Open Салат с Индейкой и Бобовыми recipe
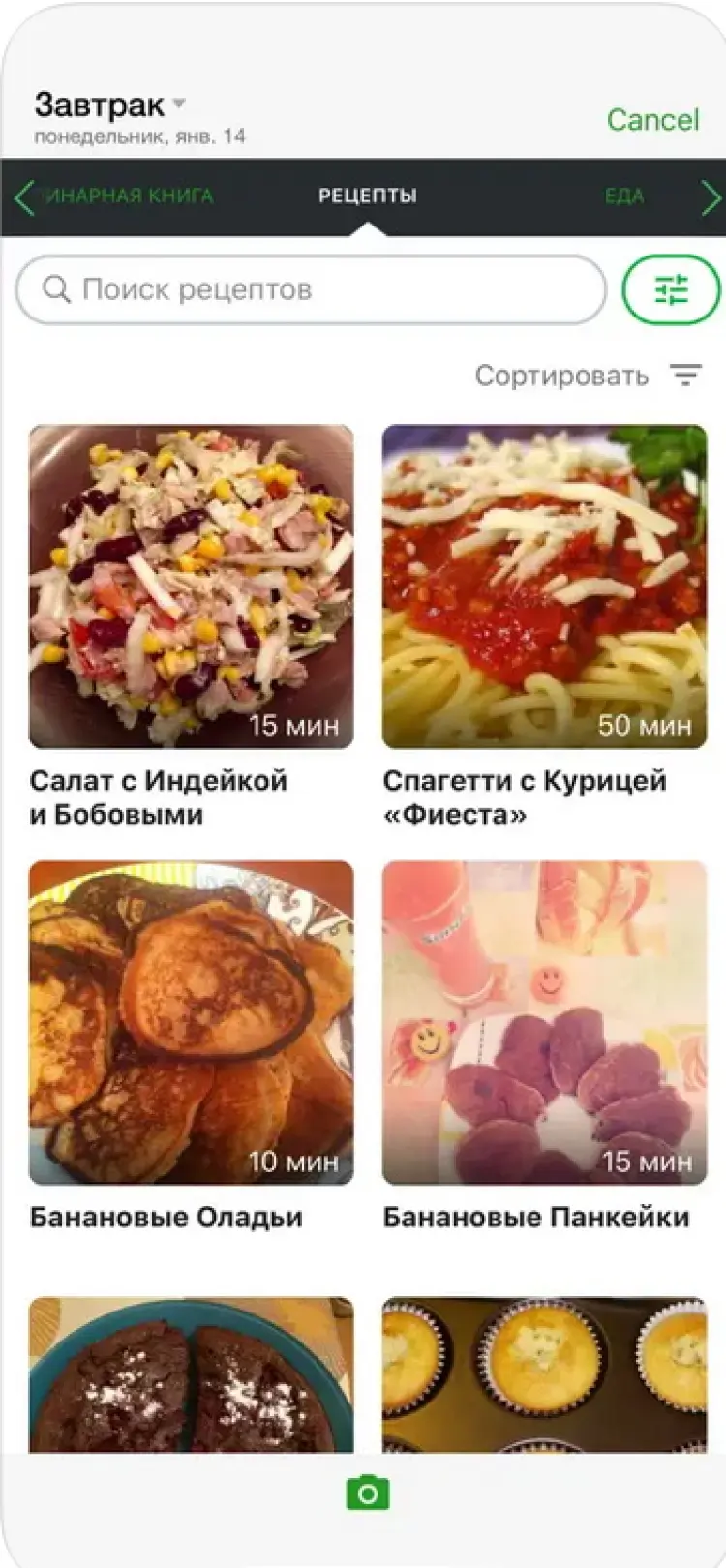The image size is (726, 1568). pyautogui.click(x=192, y=587)
